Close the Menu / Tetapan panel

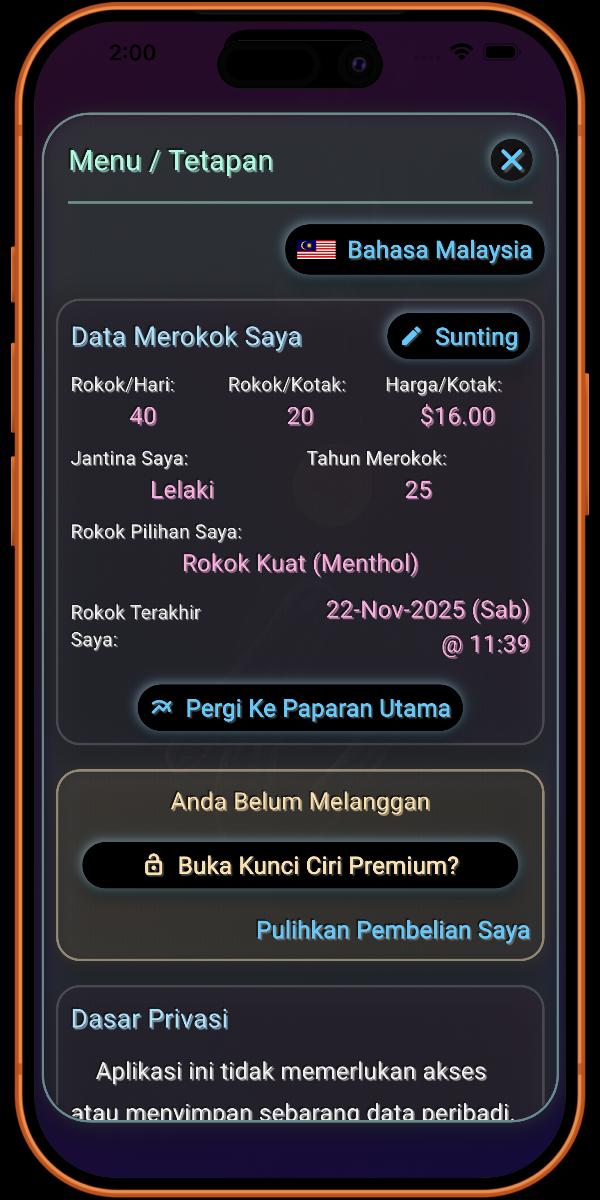512,160
